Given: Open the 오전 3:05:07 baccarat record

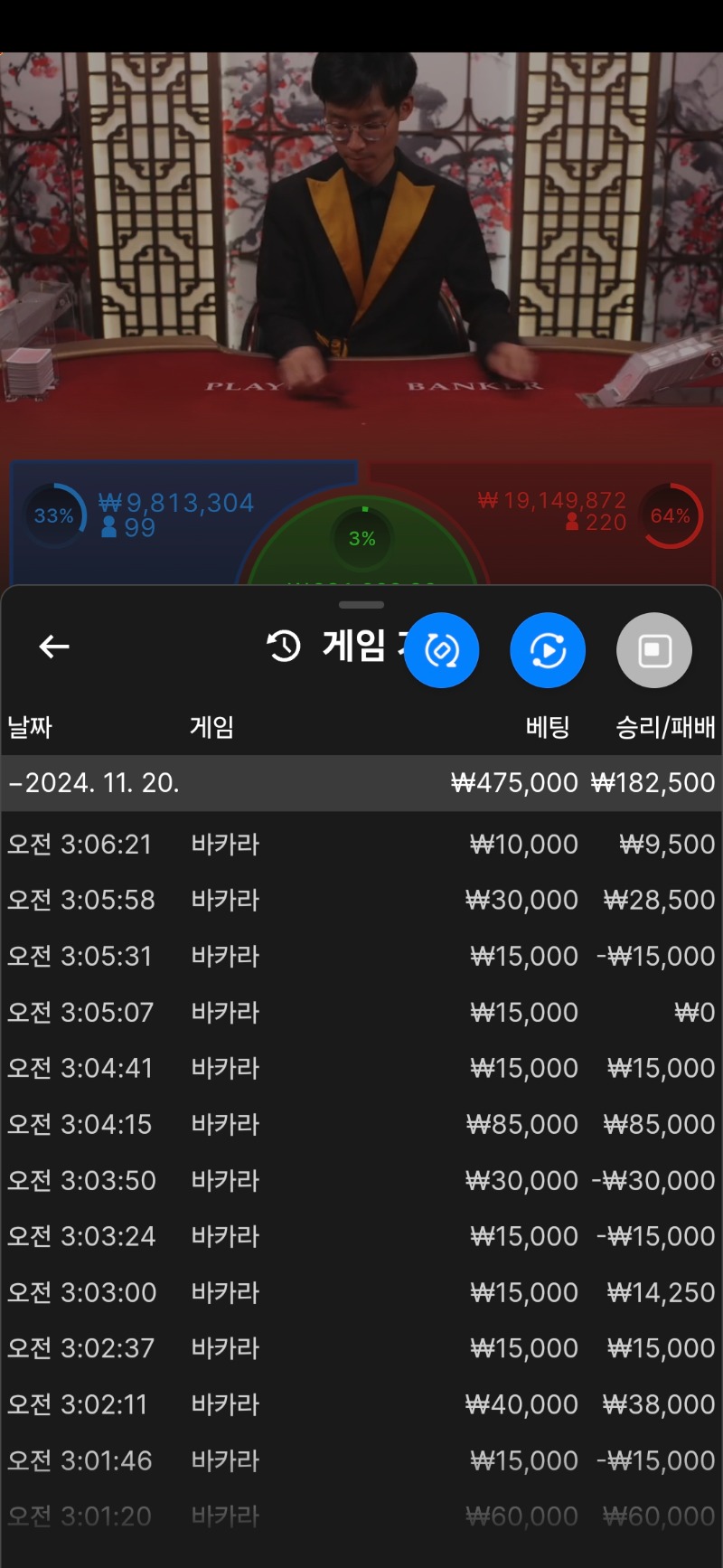Looking at the screenshot, I should [x=361, y=1013].
